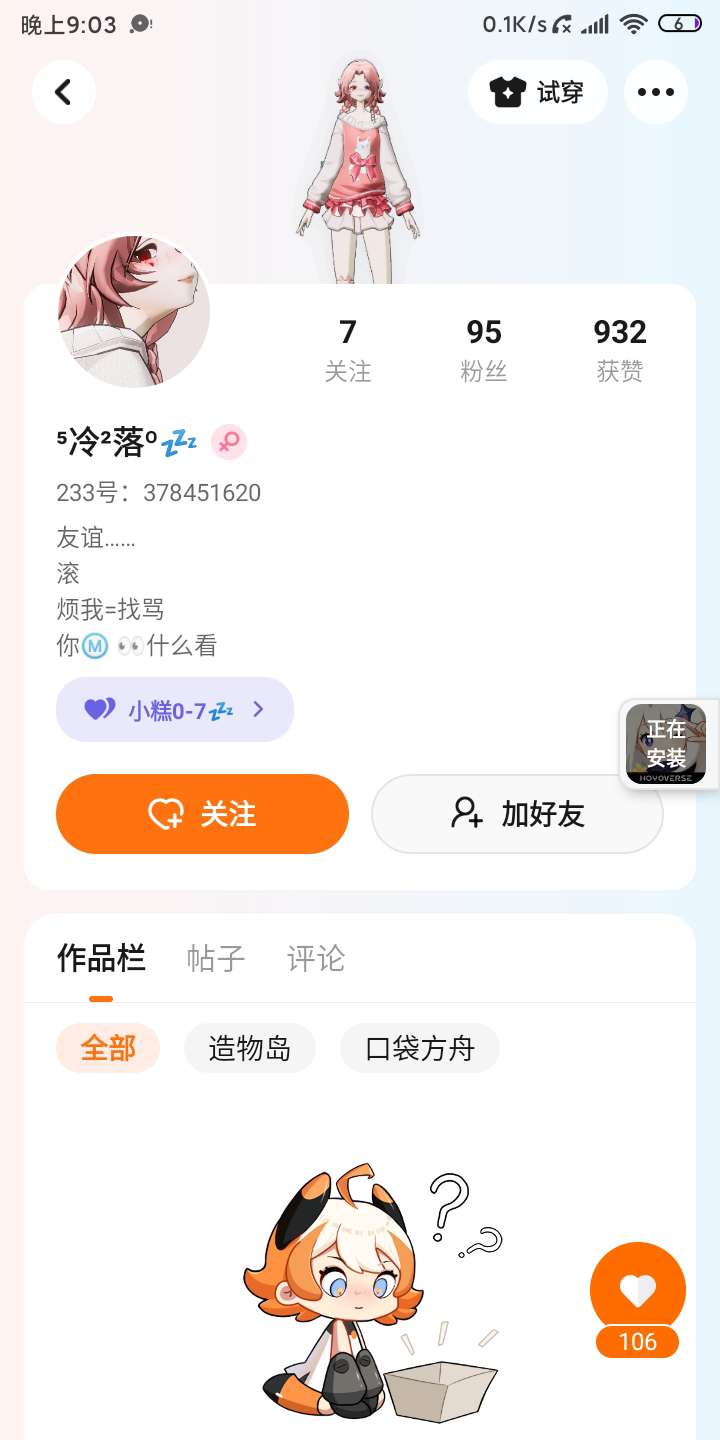Screen dimensions: 720x1440
Task: Filter works by 造物岛
Action: click(250, 1048)
